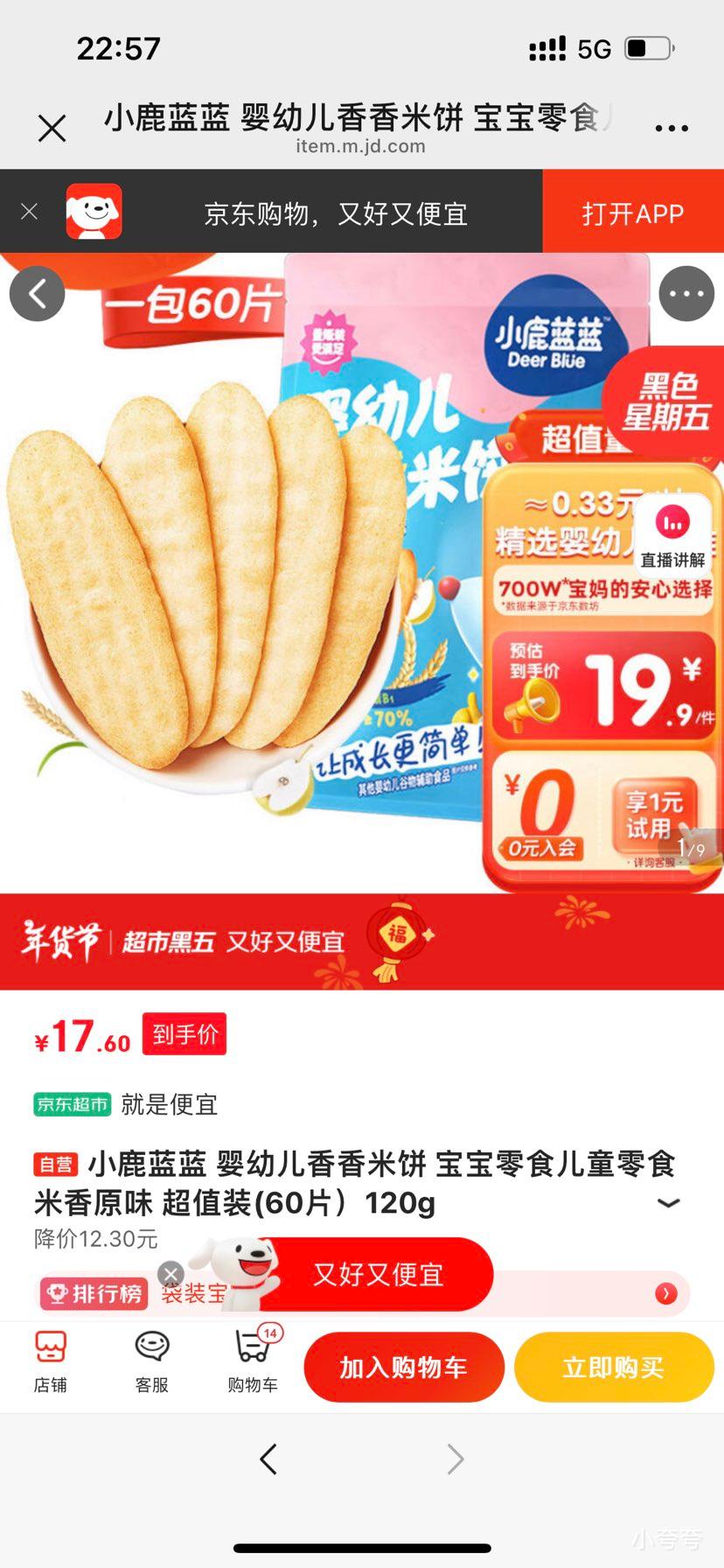This screenshot has width=724, height=1568.
Task: Open the 京东超市 supermarket tab label
Action: point(72,1105)
